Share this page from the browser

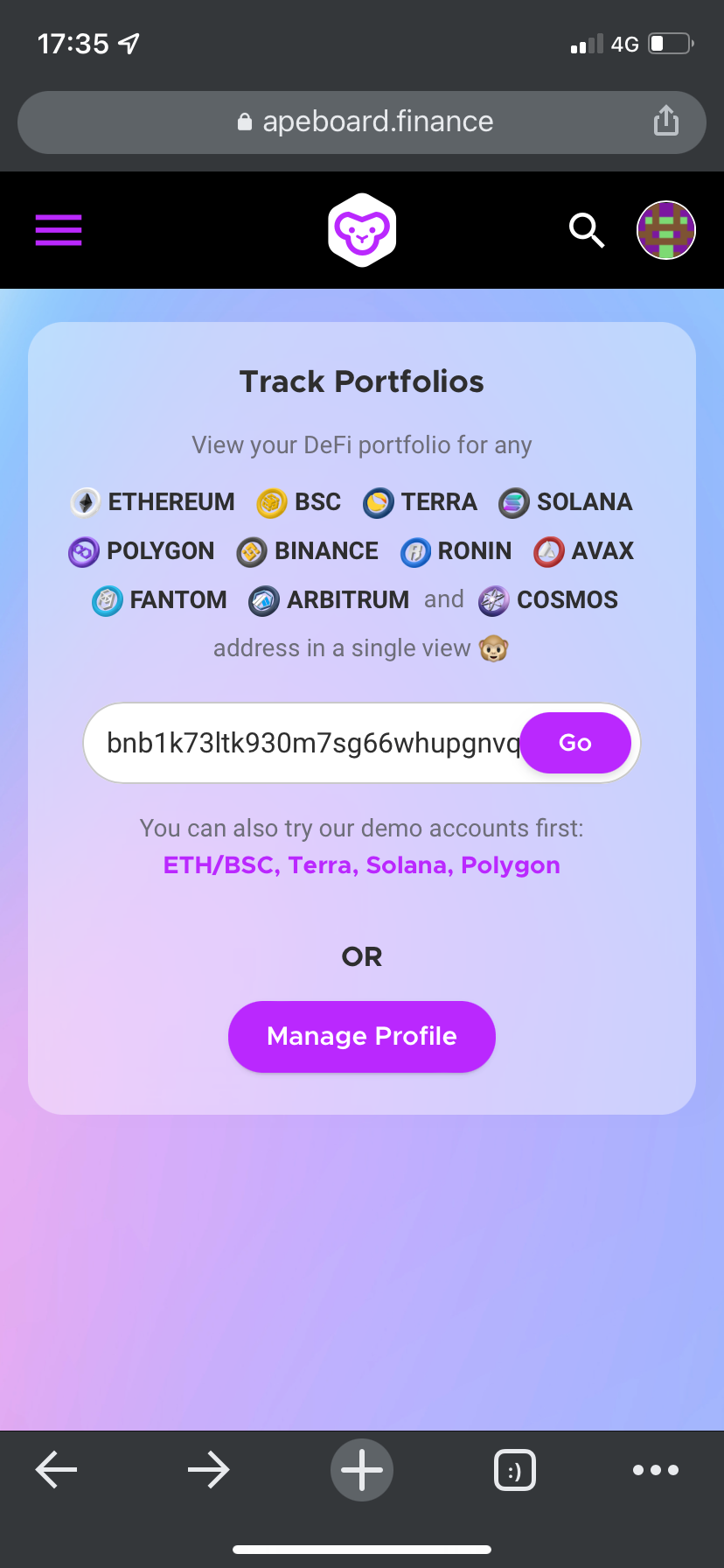(x=666, y=121)
